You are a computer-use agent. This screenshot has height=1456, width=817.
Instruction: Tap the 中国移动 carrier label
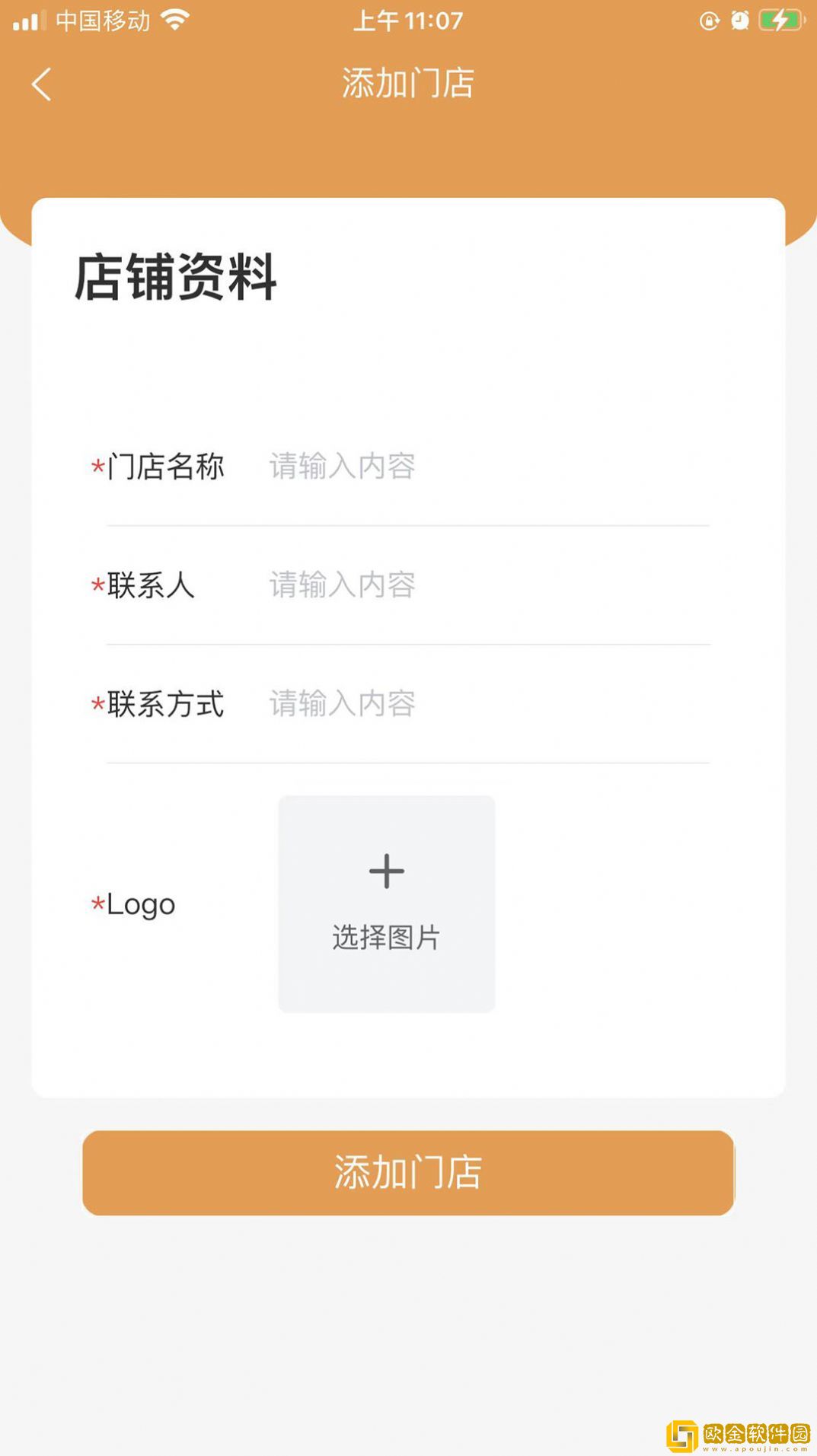pyautogui.click(x=103, y=21)
